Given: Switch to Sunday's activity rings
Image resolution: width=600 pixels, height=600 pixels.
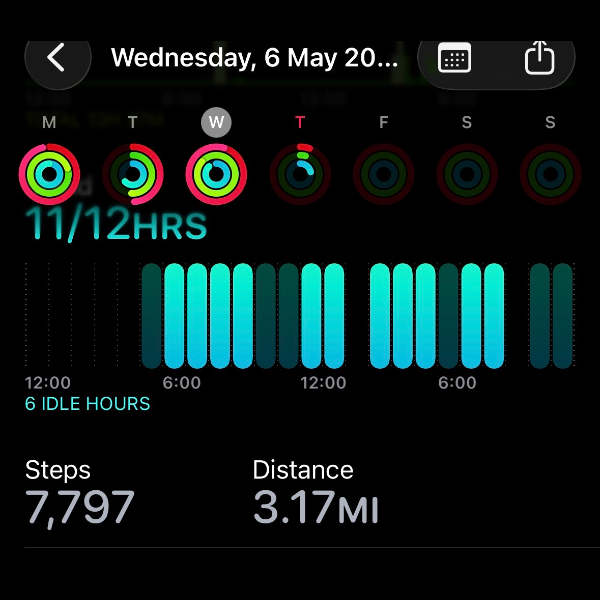Looking at the screenshot, I should click(x=550, y=174).
